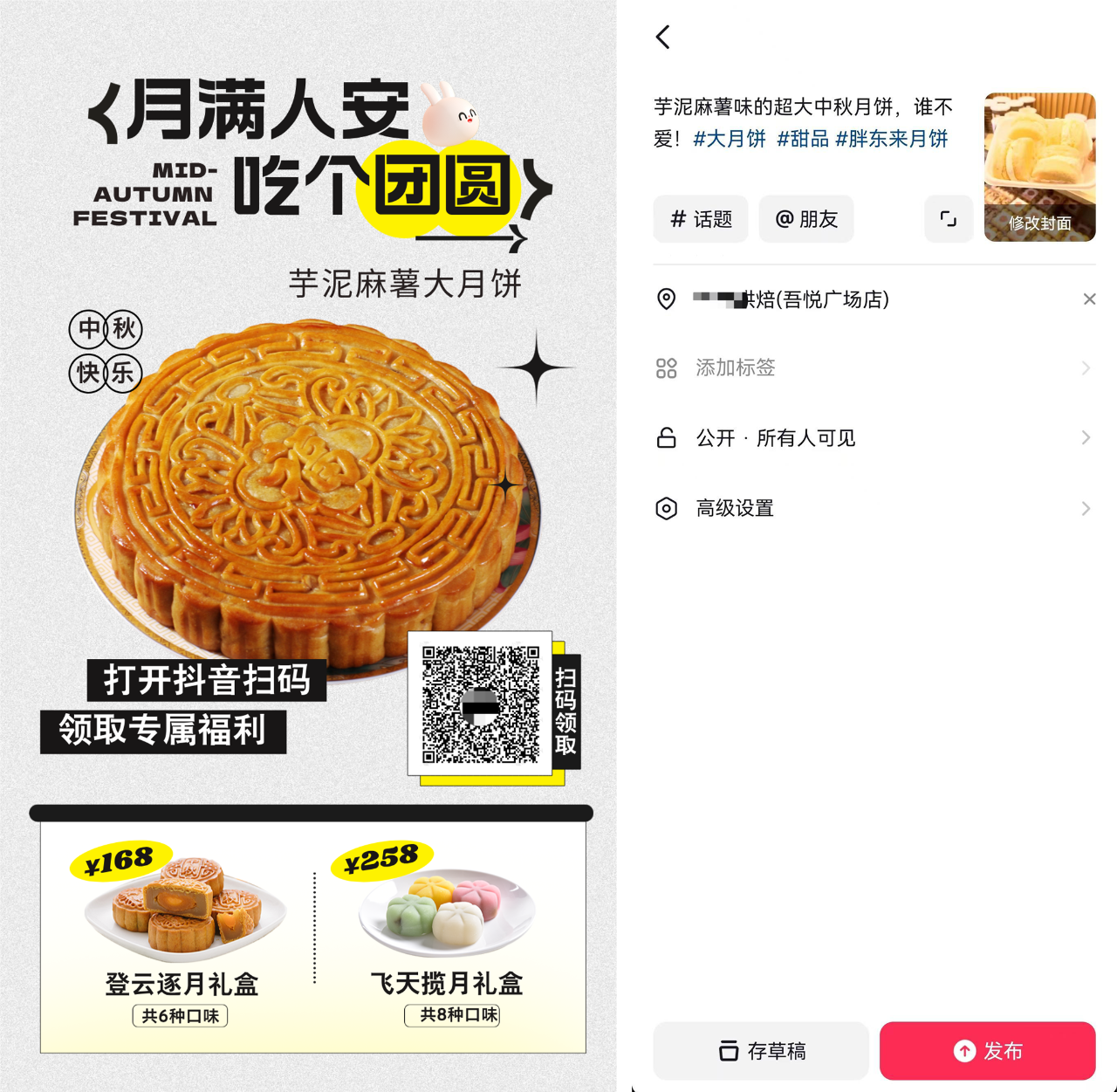The image size is (1117, 1092).
Task: Tap 修改封面 to change the cover
Action: [1039, 223]
